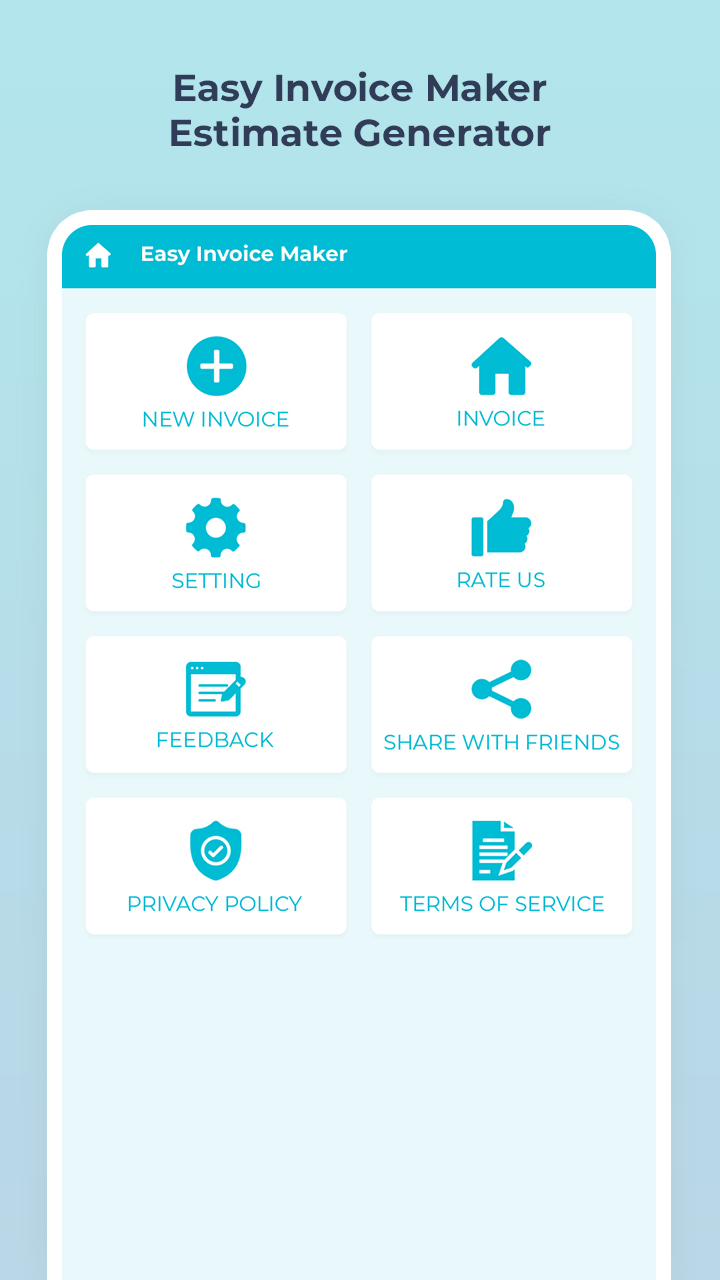Tap the app title above the card

coord(360,110)
